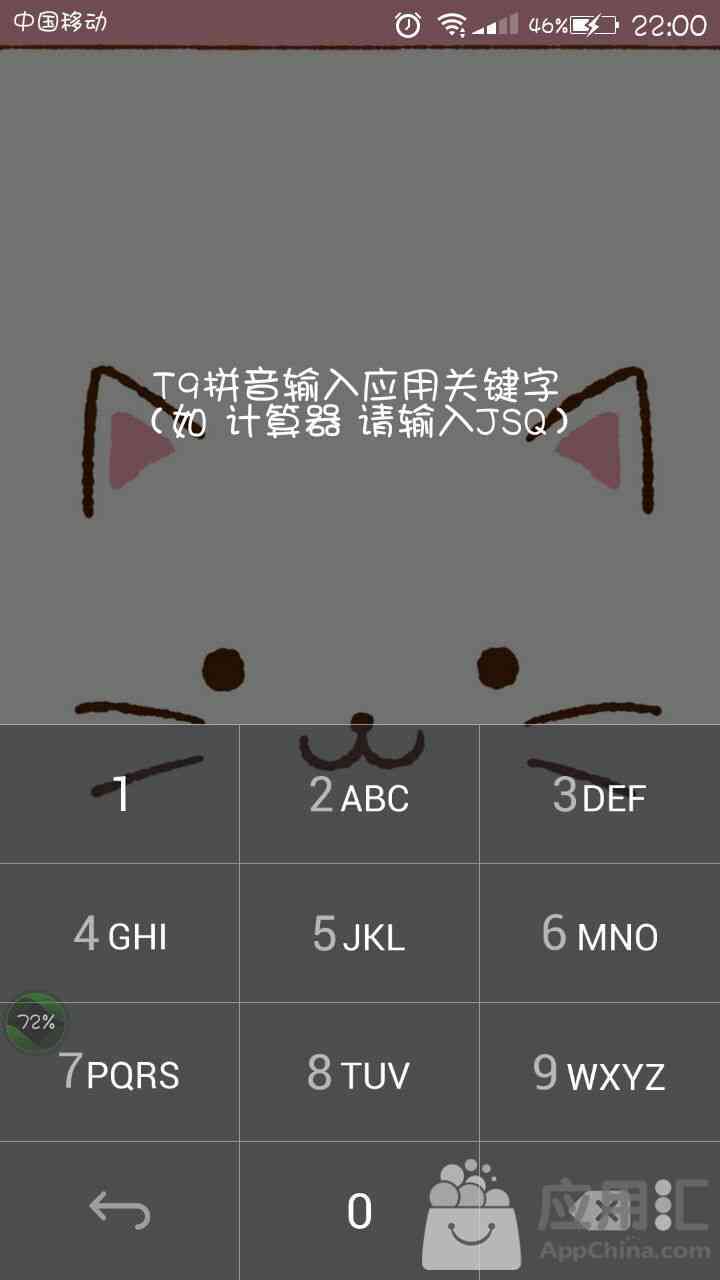Screen dimensions: 720x1280
Task: Tap the 1 key on the keypad
Action: 120,795
